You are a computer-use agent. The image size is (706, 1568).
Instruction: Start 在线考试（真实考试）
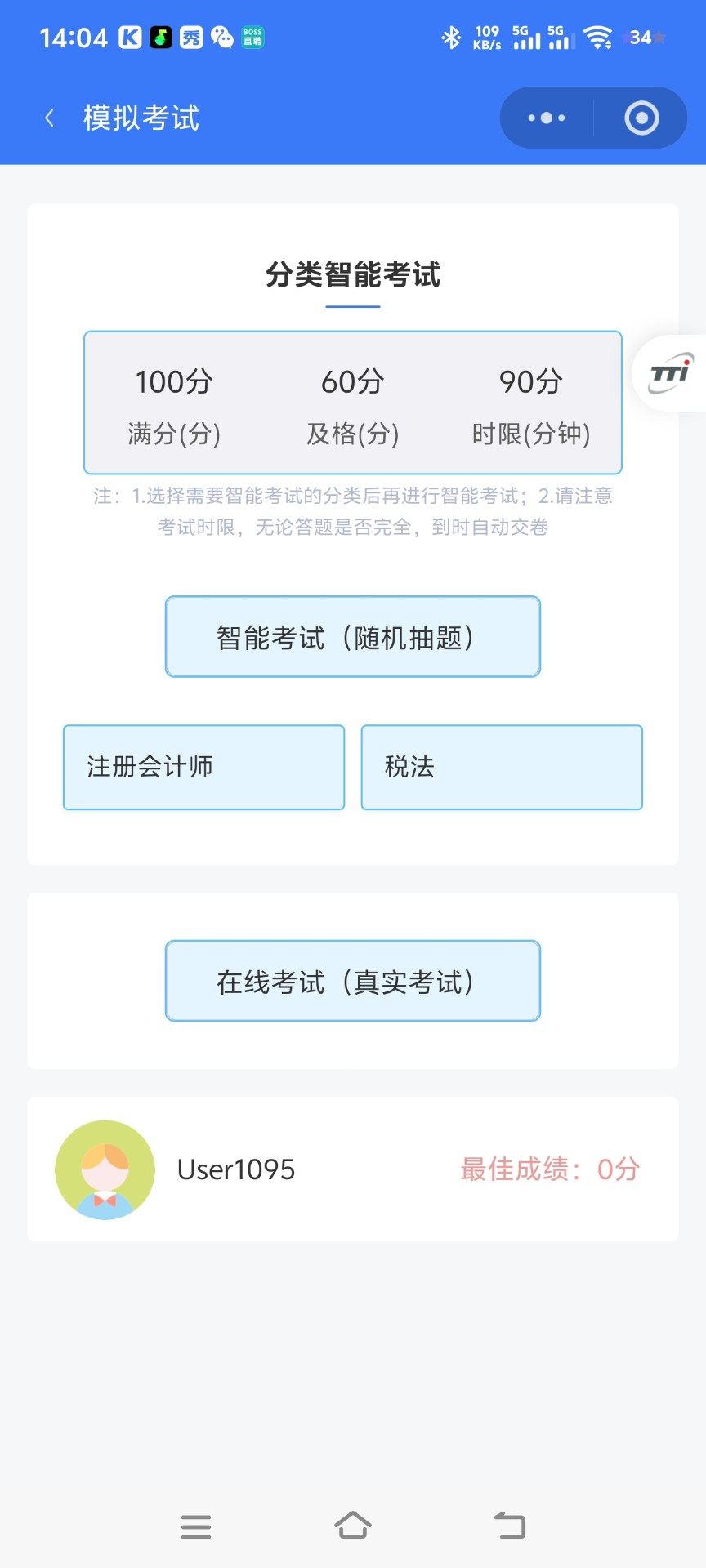click(x=353, y=982)
